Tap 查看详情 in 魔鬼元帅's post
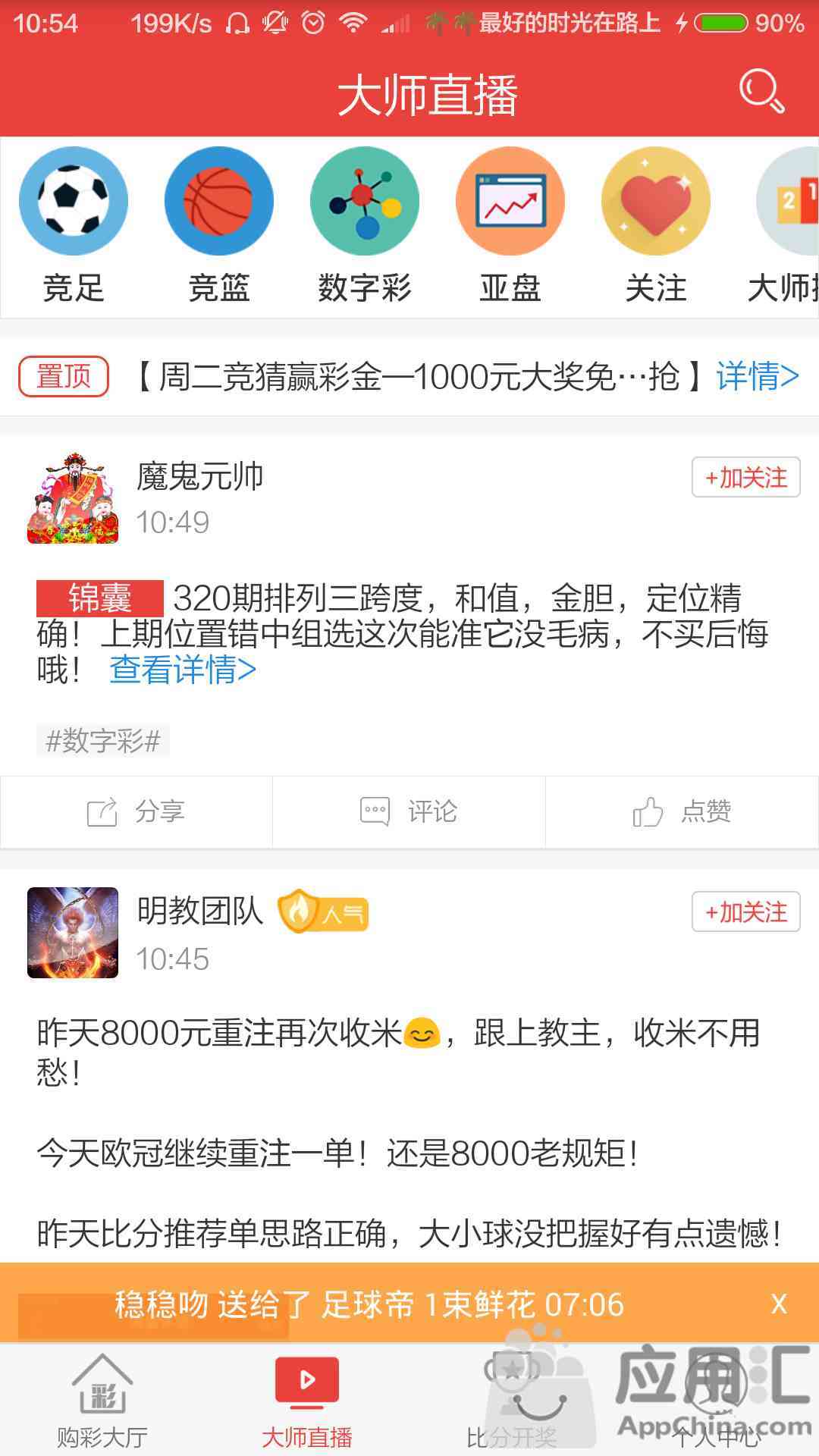Image resolution: width=819 pixels, height=1456 pixels. point(183,670)
